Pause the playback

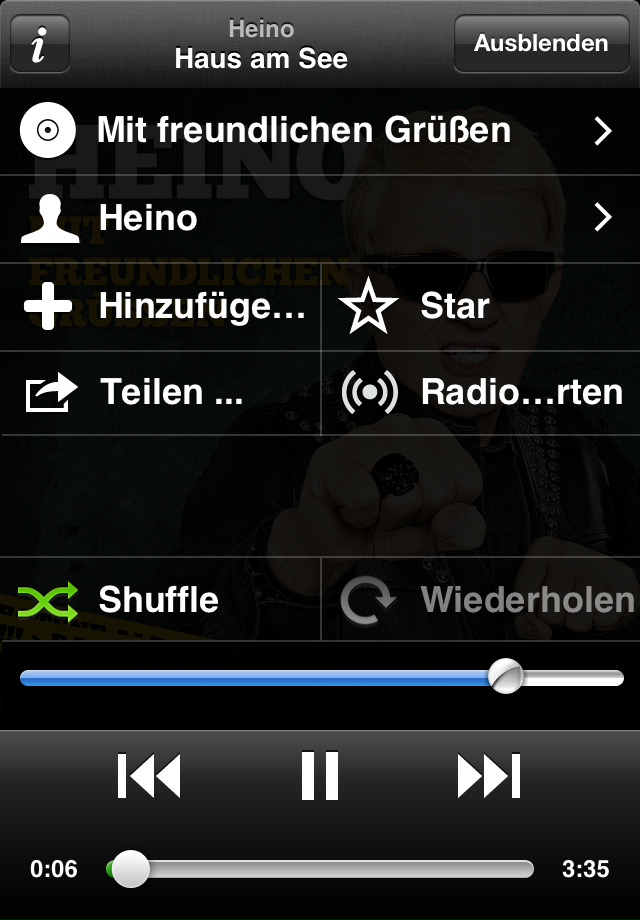320,775
